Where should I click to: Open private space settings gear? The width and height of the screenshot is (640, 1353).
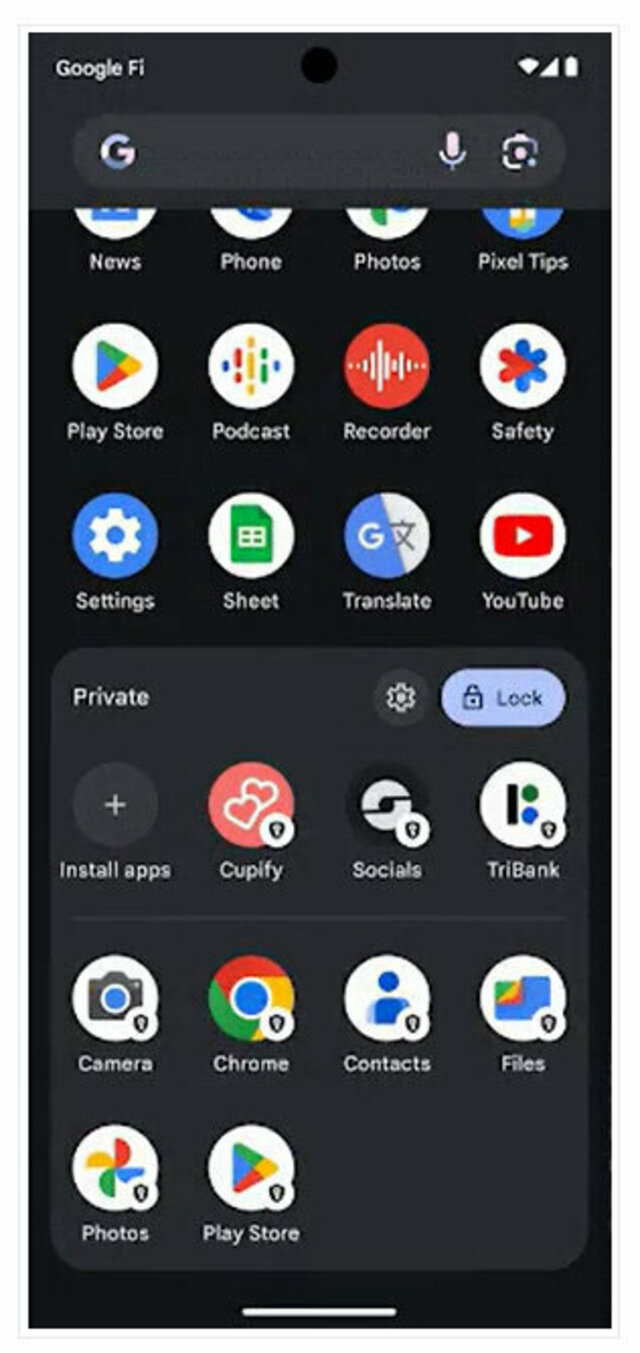(401, 697)
